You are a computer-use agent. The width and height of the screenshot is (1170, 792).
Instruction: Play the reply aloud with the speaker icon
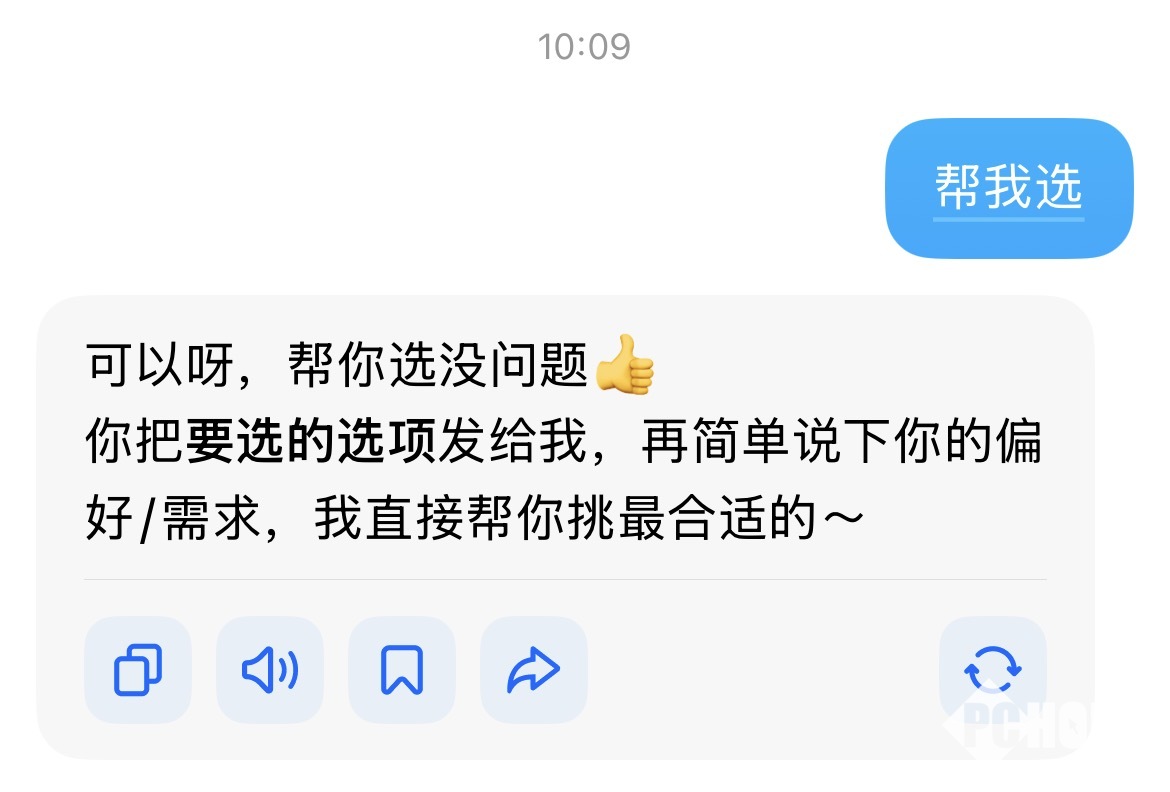pos(270,669)
